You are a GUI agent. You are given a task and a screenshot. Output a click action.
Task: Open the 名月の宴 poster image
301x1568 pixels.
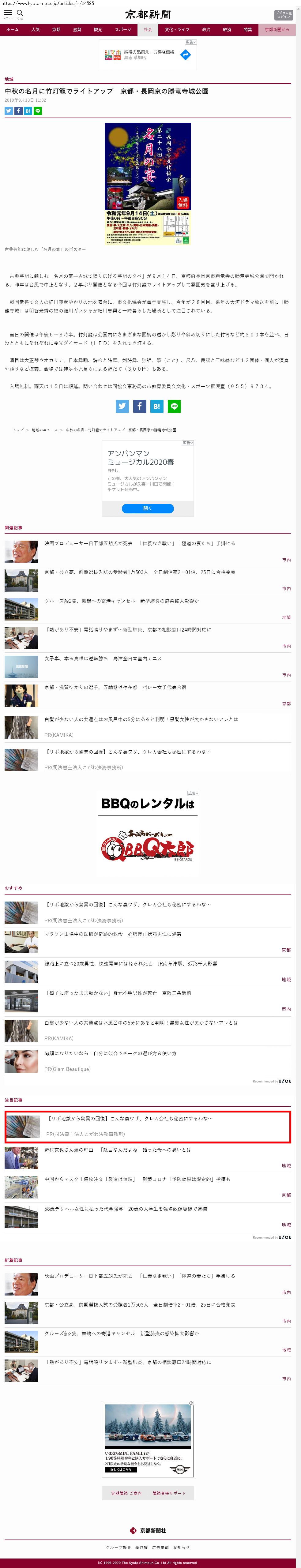(148, 184)
